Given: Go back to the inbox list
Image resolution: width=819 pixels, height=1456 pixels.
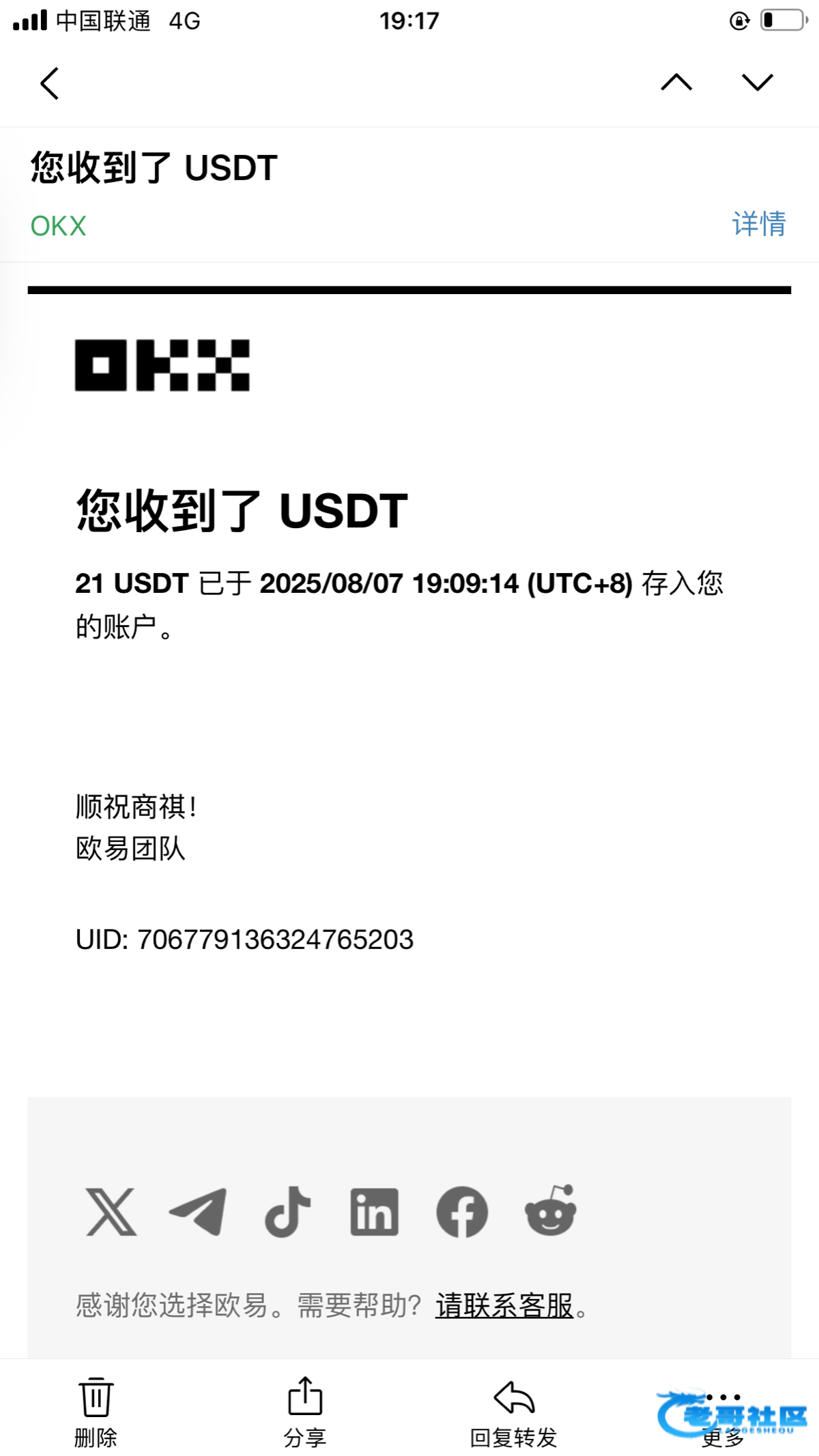Looking at the screenshot, I should tap(50, 83).
